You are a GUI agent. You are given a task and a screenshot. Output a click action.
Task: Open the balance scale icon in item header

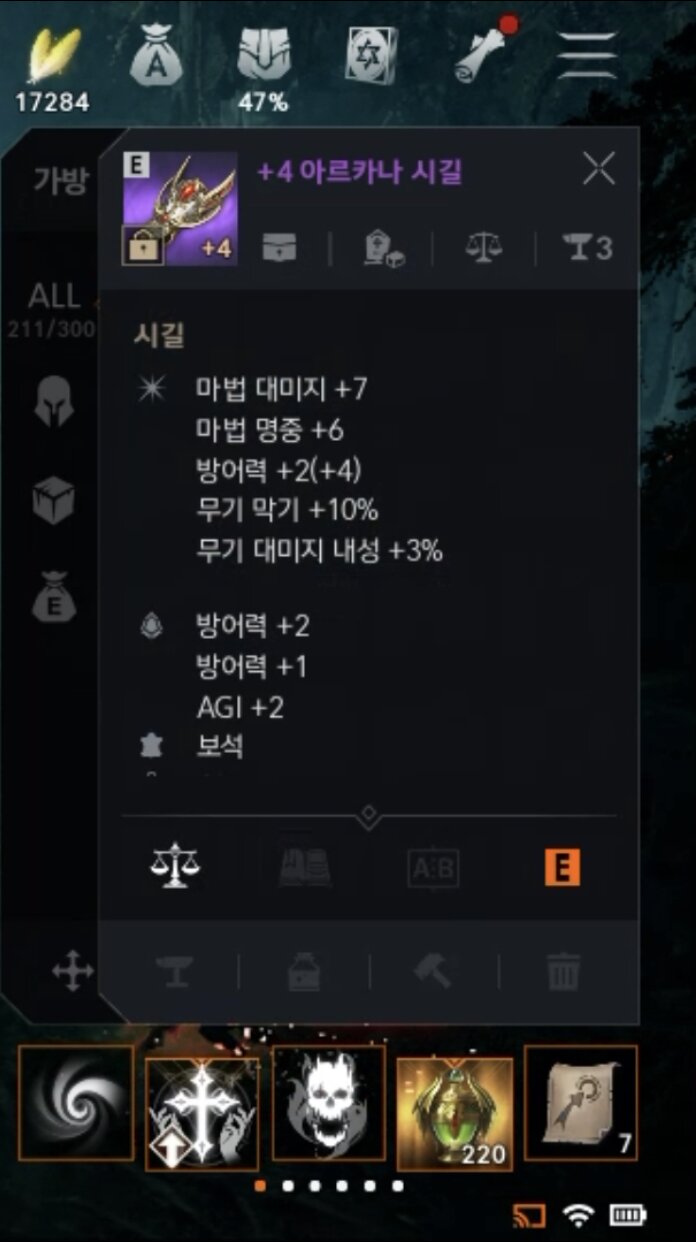(484, 247)
